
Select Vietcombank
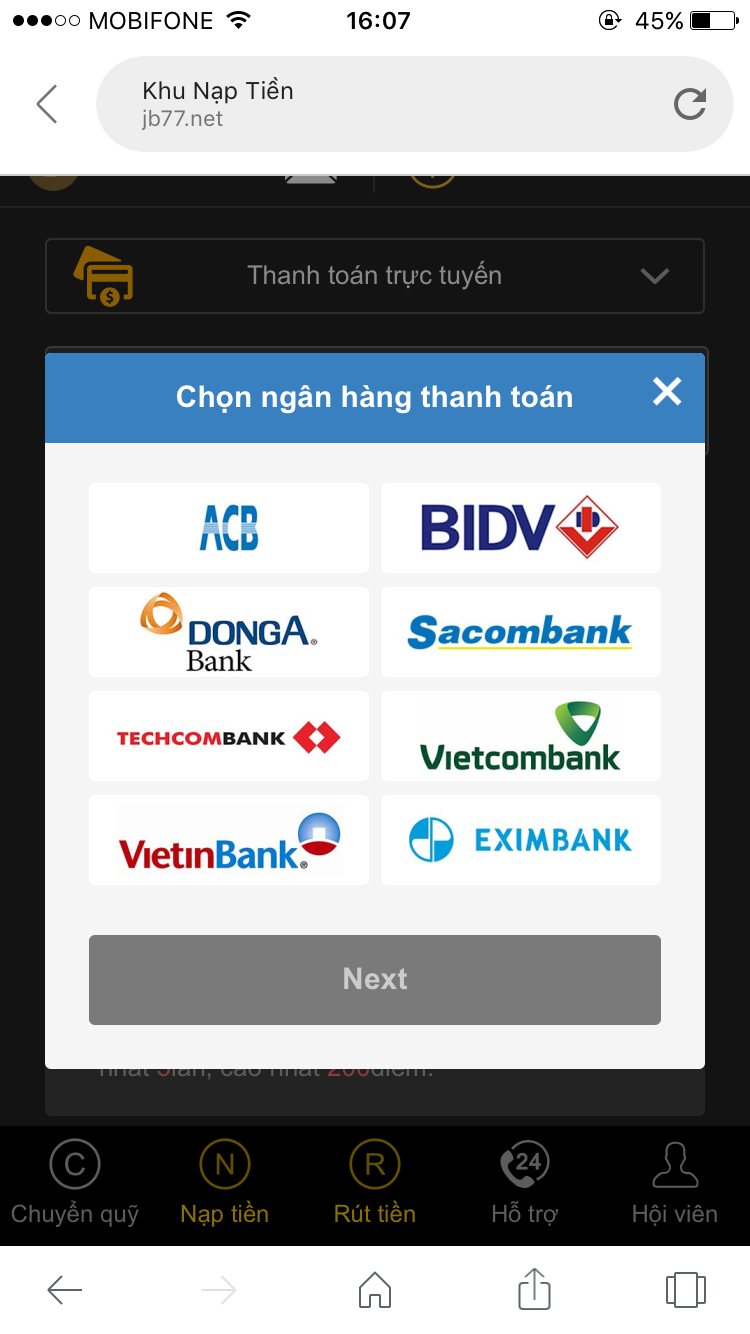[520, 736]
